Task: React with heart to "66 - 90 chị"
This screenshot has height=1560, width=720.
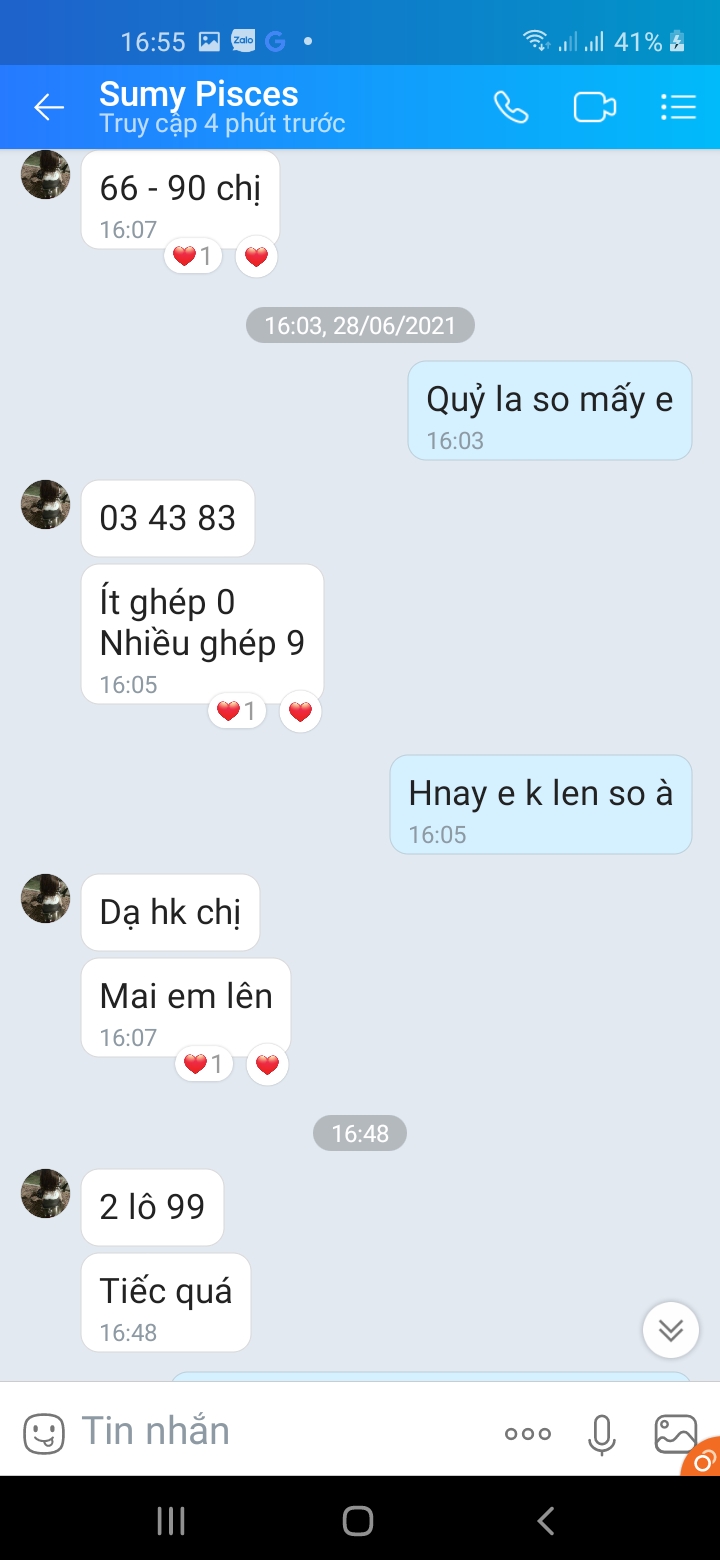Action: (x=257, y=257)
